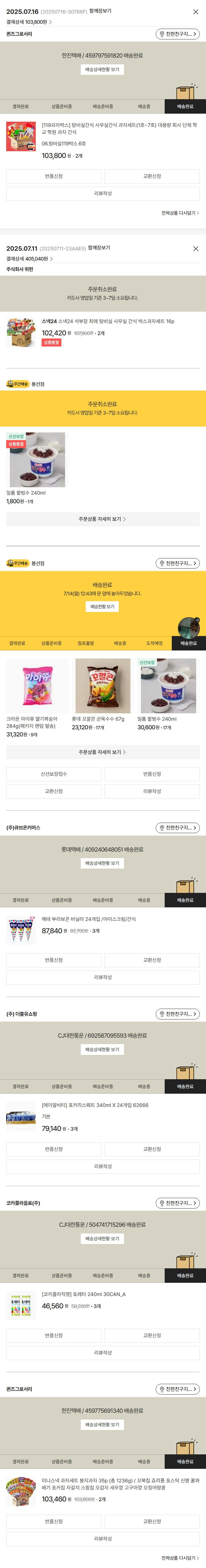Write a review for the 119과자박스 item
Screen dimensions: 206x1568
point(103,193)
